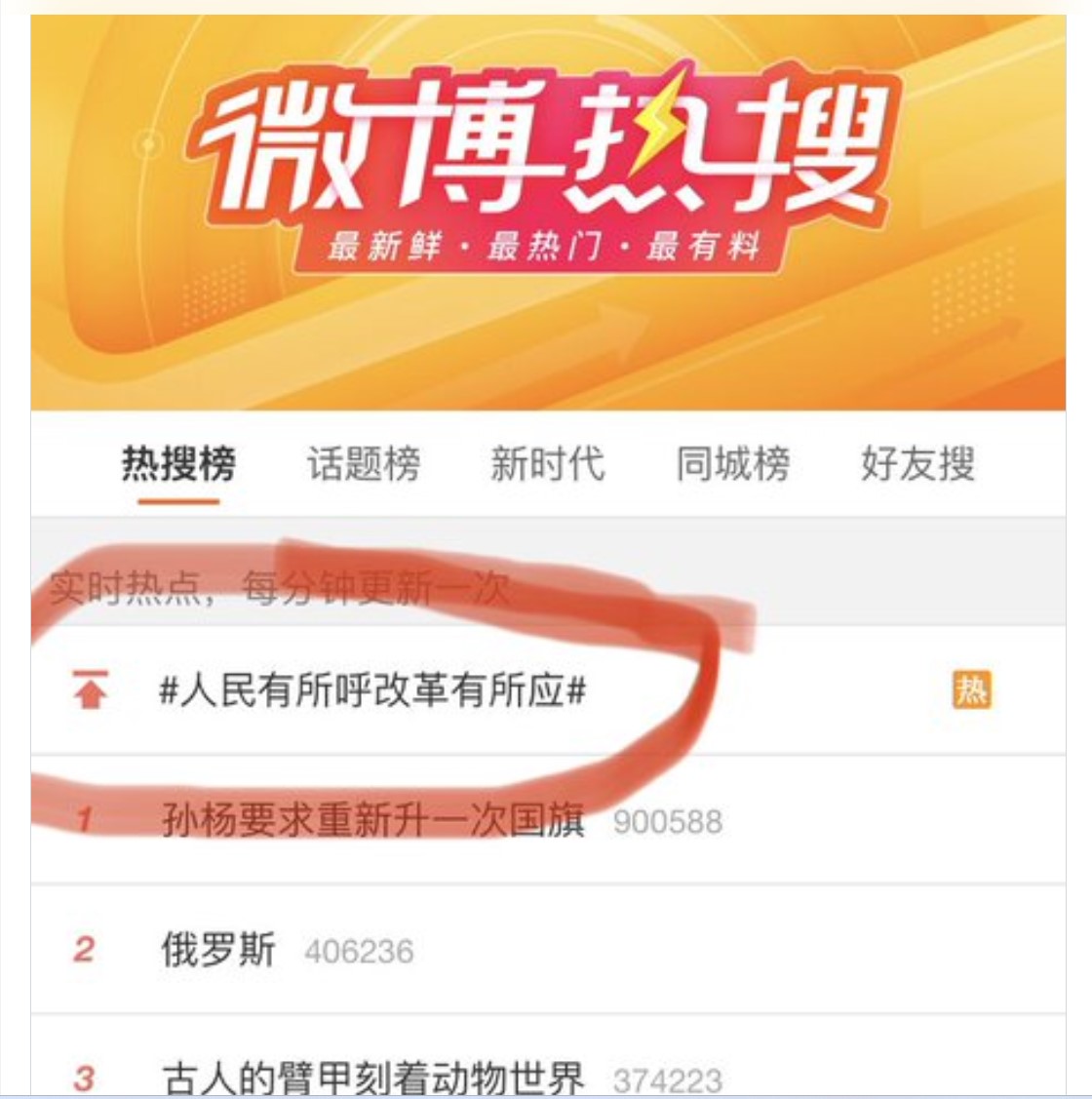
Task: Open pinned topic #人民有所呼改革有所应#
Action: tap(372, 691)
